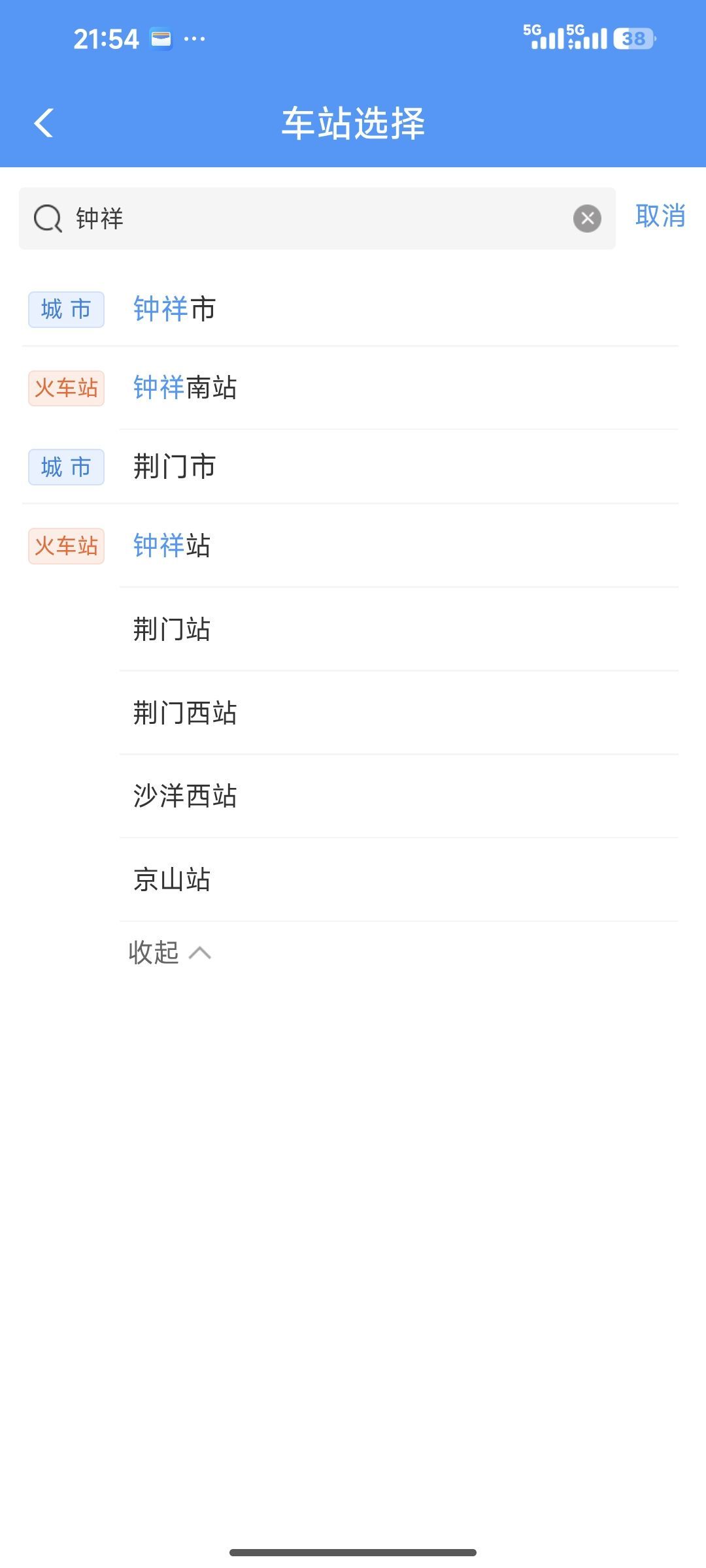Collapse the station list with 收起

pyautogui.click(x=169, y=953)
